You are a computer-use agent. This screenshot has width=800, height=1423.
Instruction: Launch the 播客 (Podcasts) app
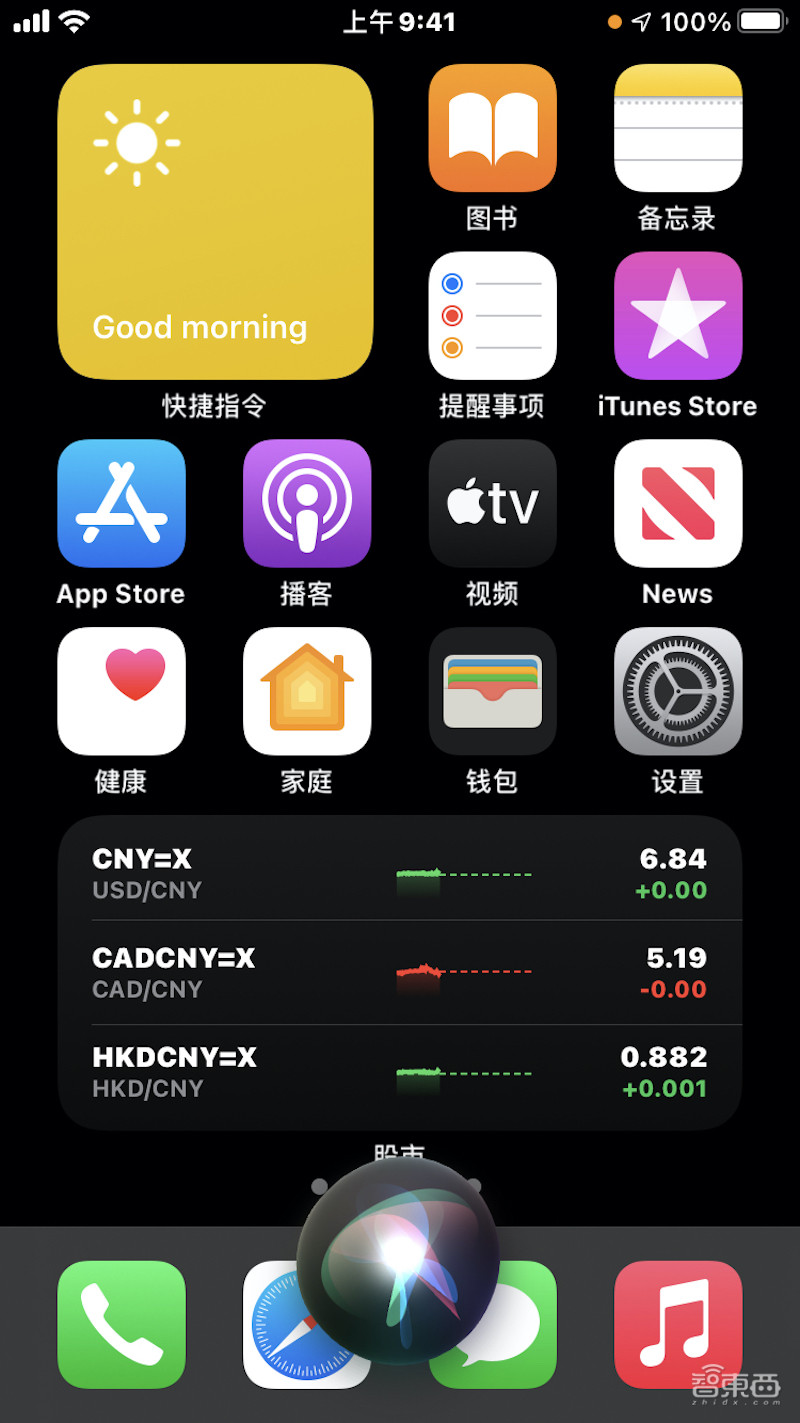point(307,503)
